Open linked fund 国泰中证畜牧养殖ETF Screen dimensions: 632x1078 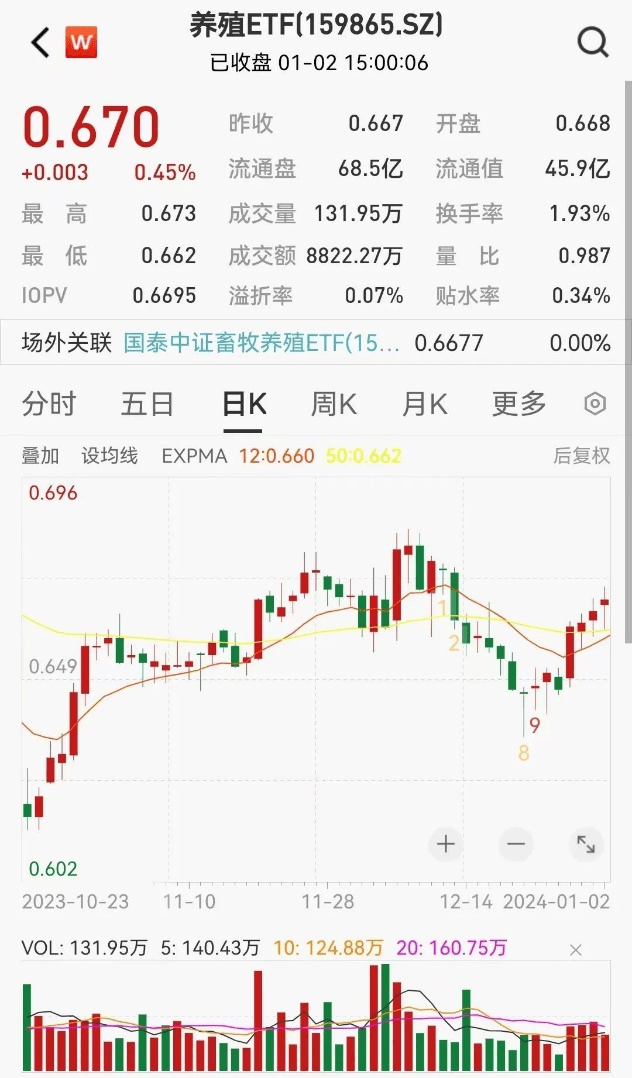pos(261,342)
